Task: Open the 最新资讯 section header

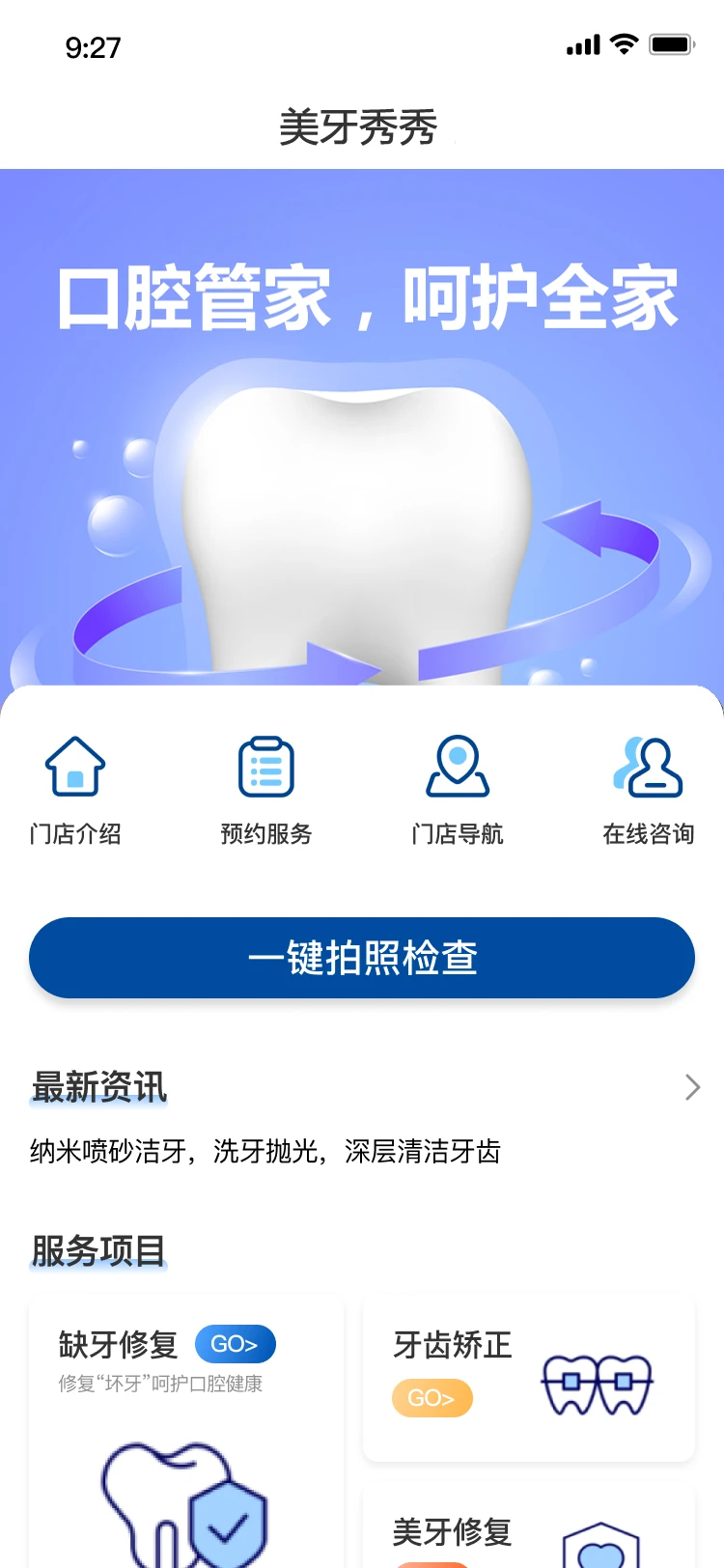Action: click(x=97, y=1087)
